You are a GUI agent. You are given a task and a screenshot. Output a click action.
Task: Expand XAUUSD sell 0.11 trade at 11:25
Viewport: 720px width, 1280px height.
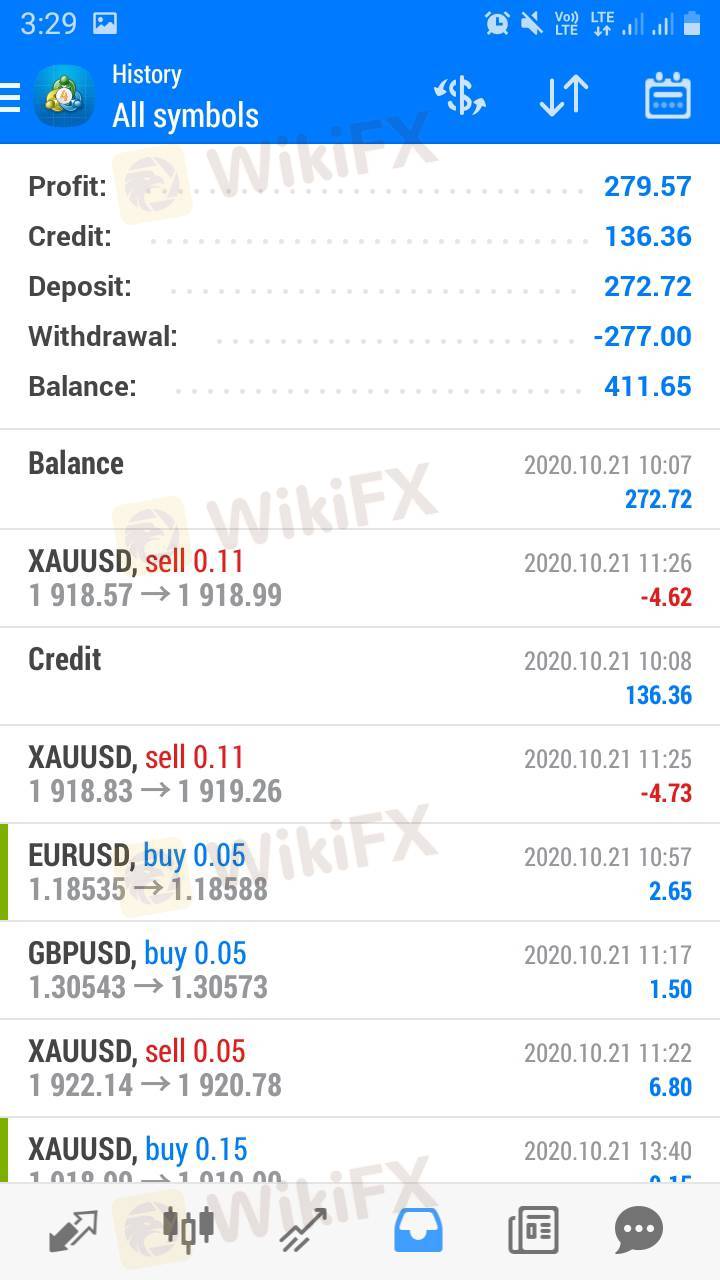point(360,774)
